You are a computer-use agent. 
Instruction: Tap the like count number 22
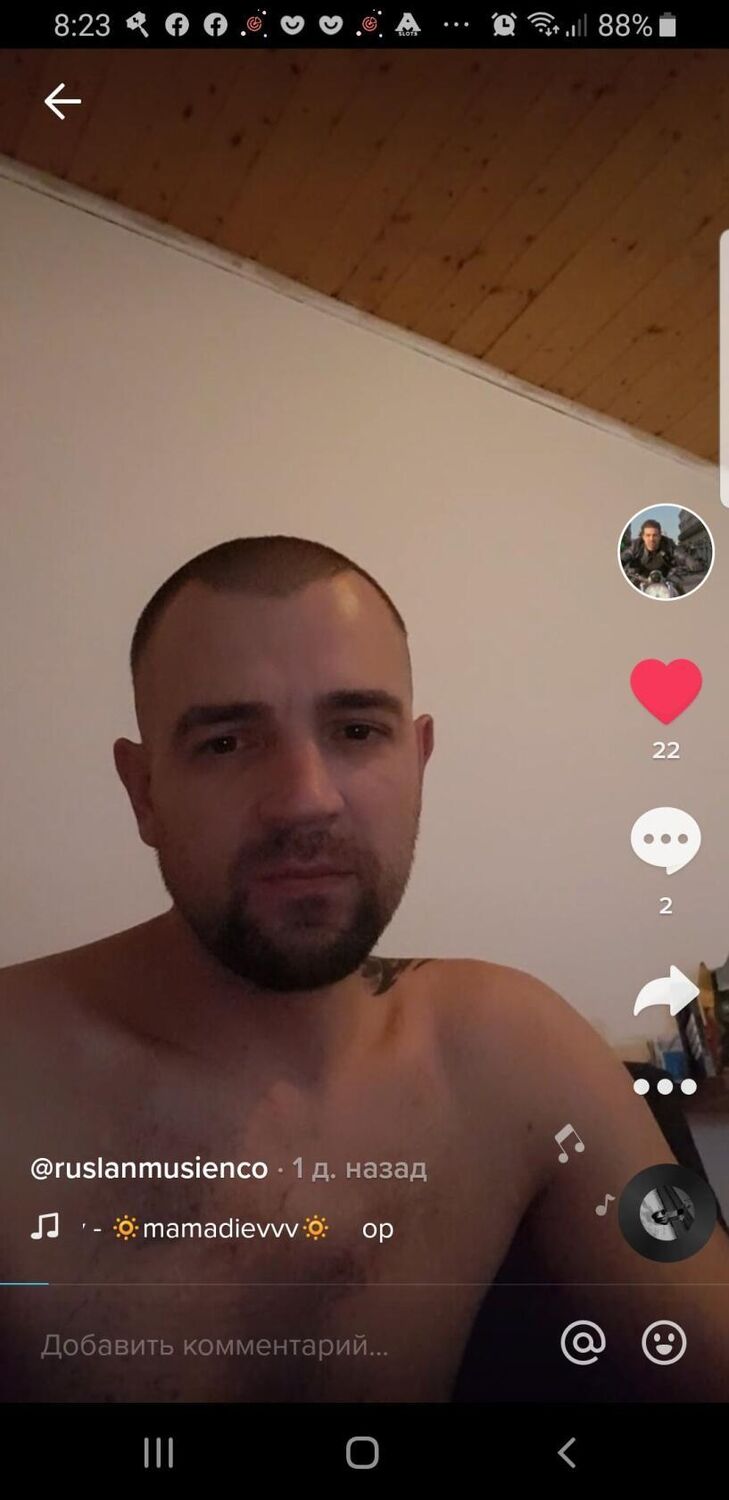click(667, 750)
